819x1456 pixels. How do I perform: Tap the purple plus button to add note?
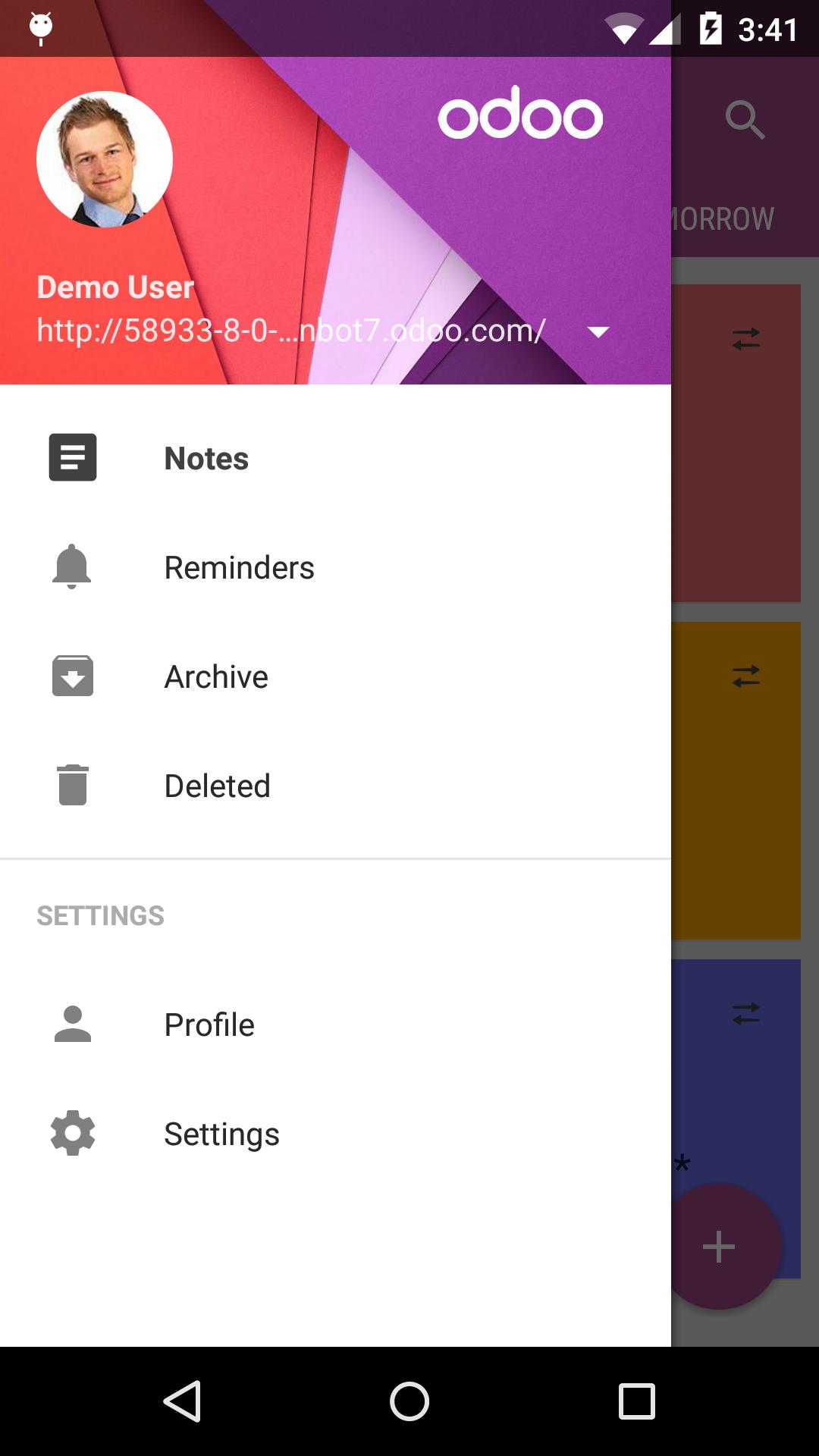tap(719, 1246)
